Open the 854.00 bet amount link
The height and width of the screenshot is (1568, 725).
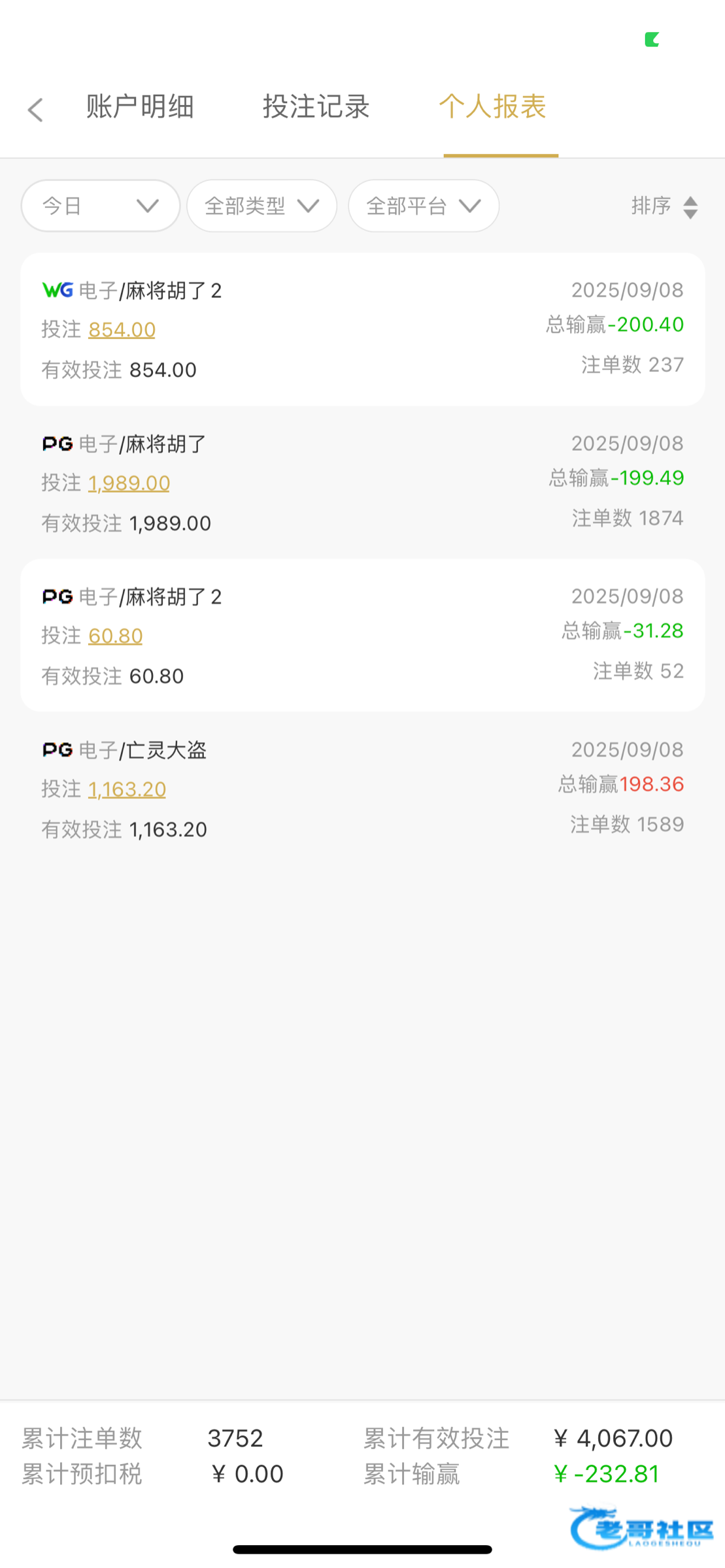(x=122, y=329)
